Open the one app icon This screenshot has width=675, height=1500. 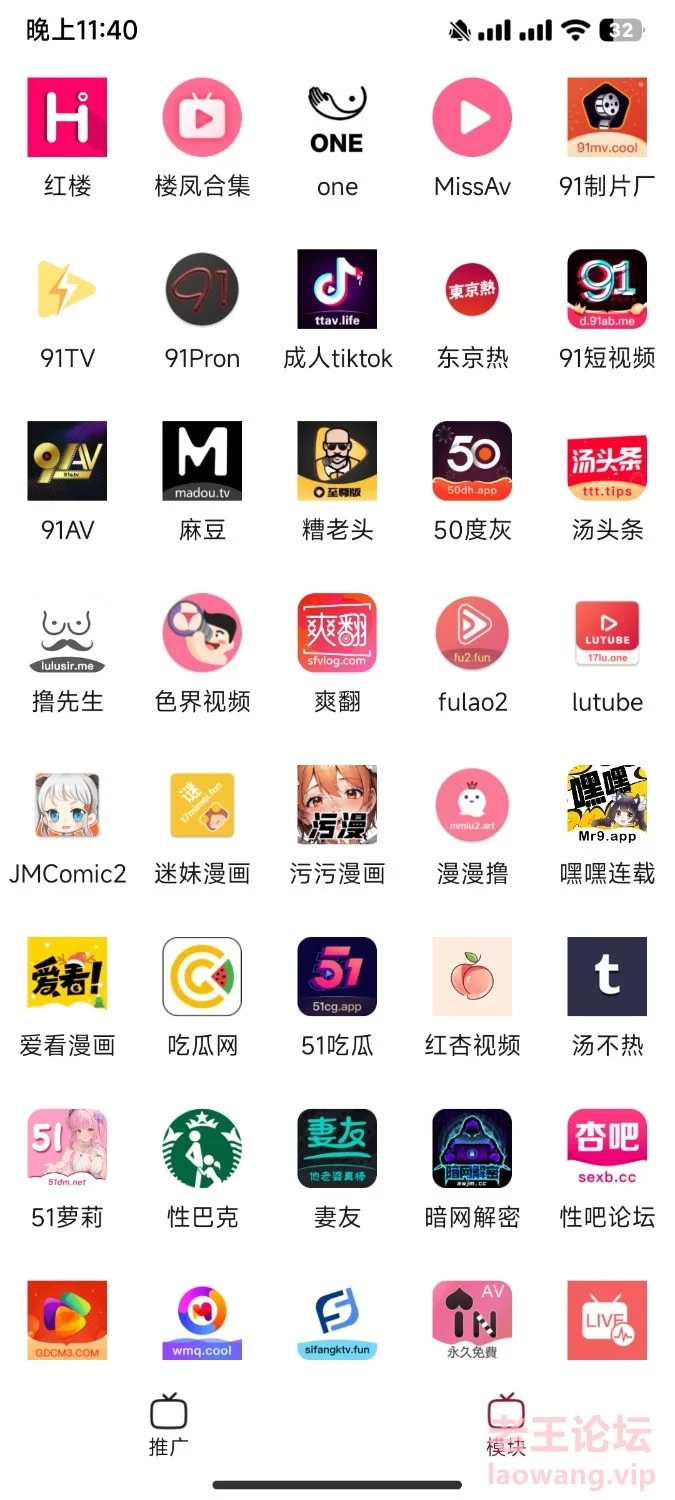pyautogui.click(x=337, y=118)
